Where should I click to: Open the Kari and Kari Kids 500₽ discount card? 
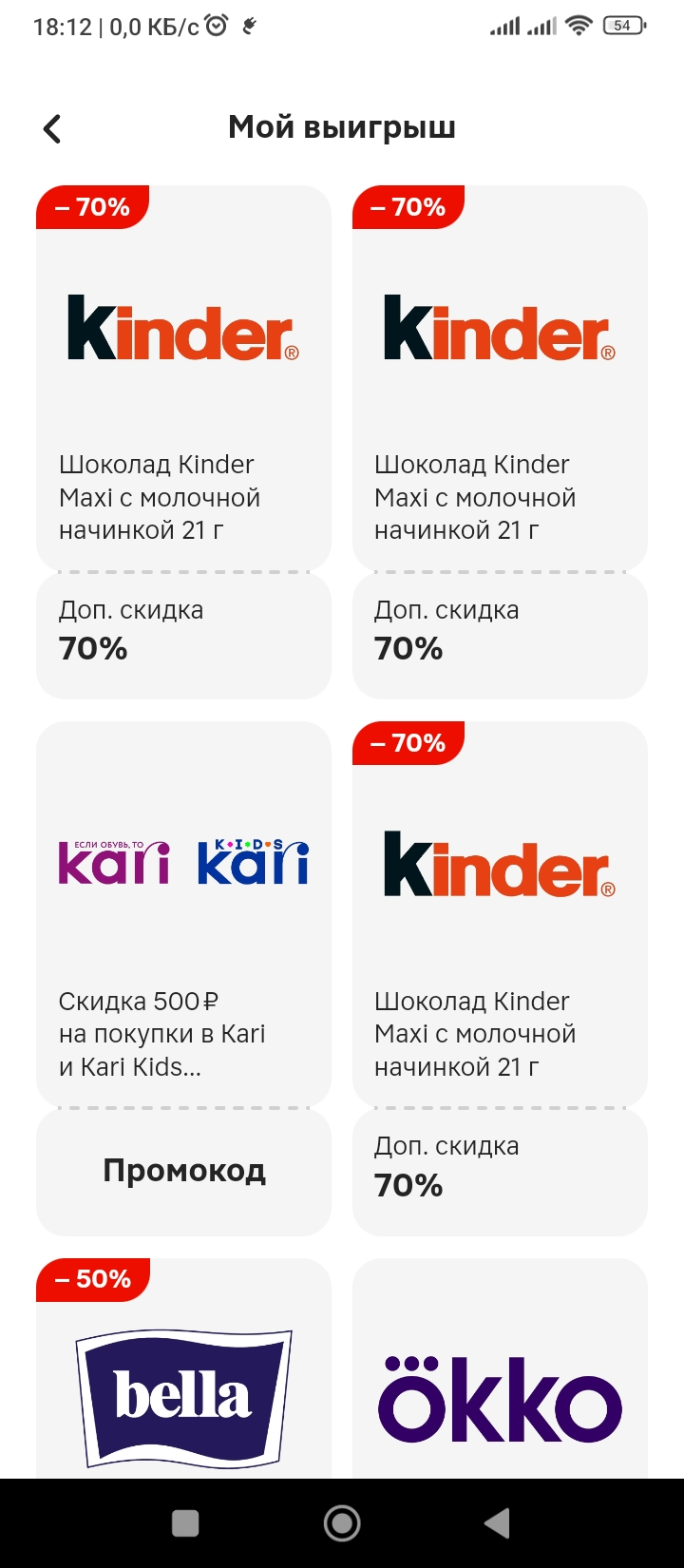(x=183, y=914)
